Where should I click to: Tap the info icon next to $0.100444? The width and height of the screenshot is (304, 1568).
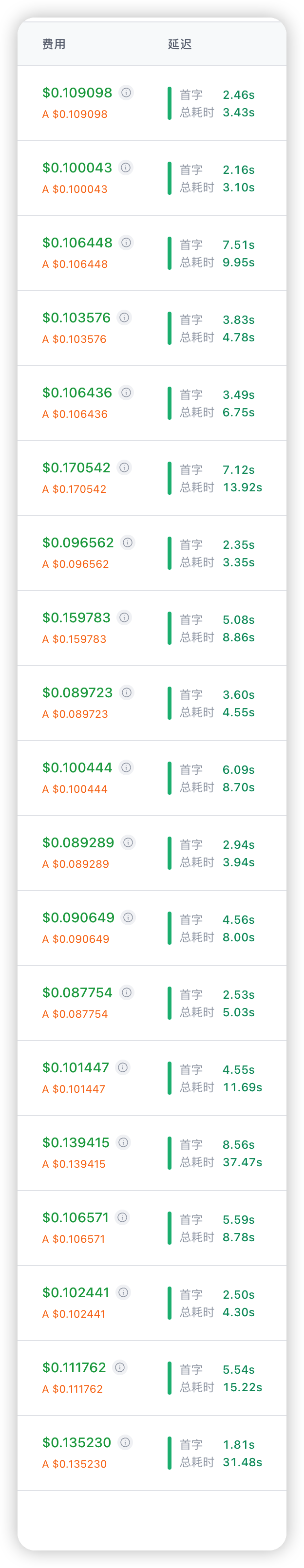pos(126,767)
